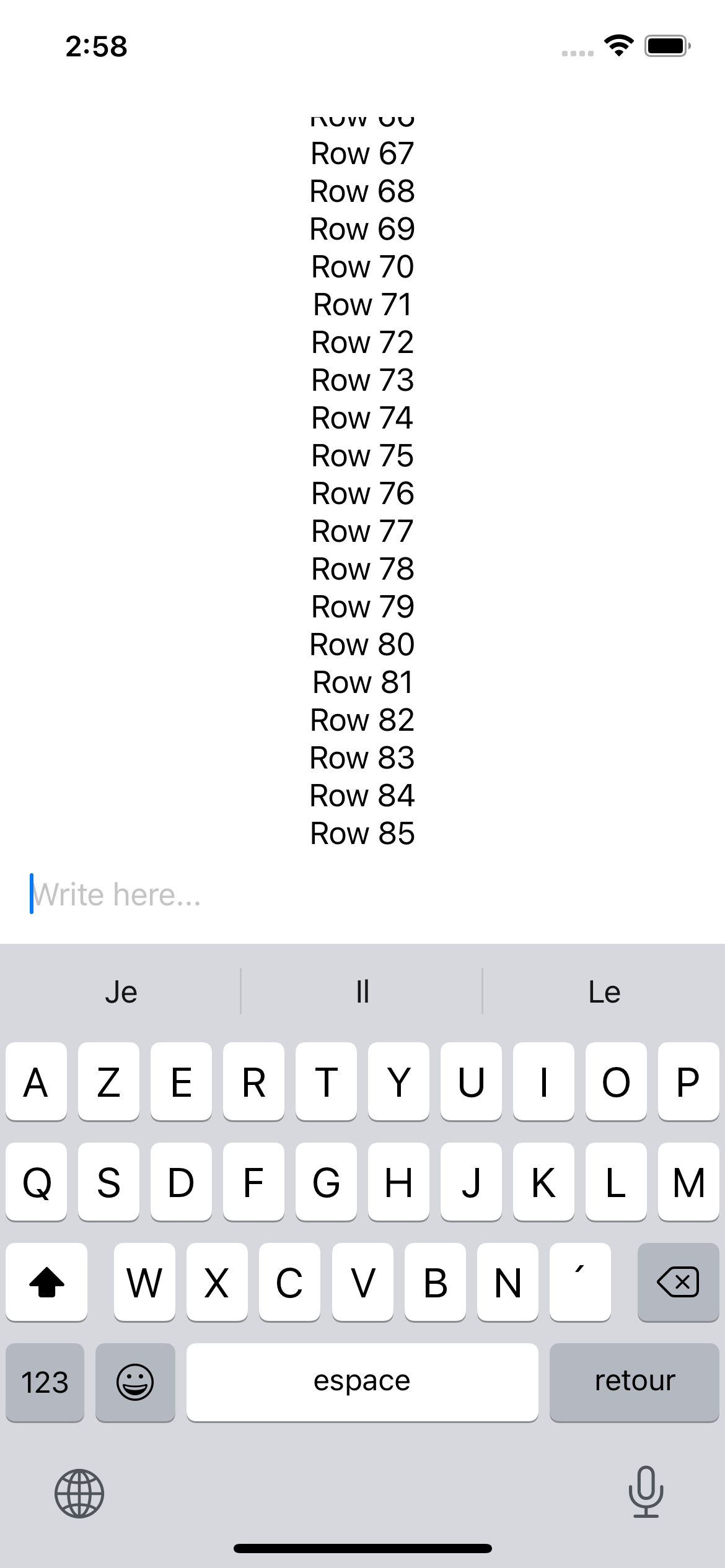Image resolution: width=725 pixels, height=1568 pixels.
Task: Select the "Je" word suggestion
Action: point(121,992)
